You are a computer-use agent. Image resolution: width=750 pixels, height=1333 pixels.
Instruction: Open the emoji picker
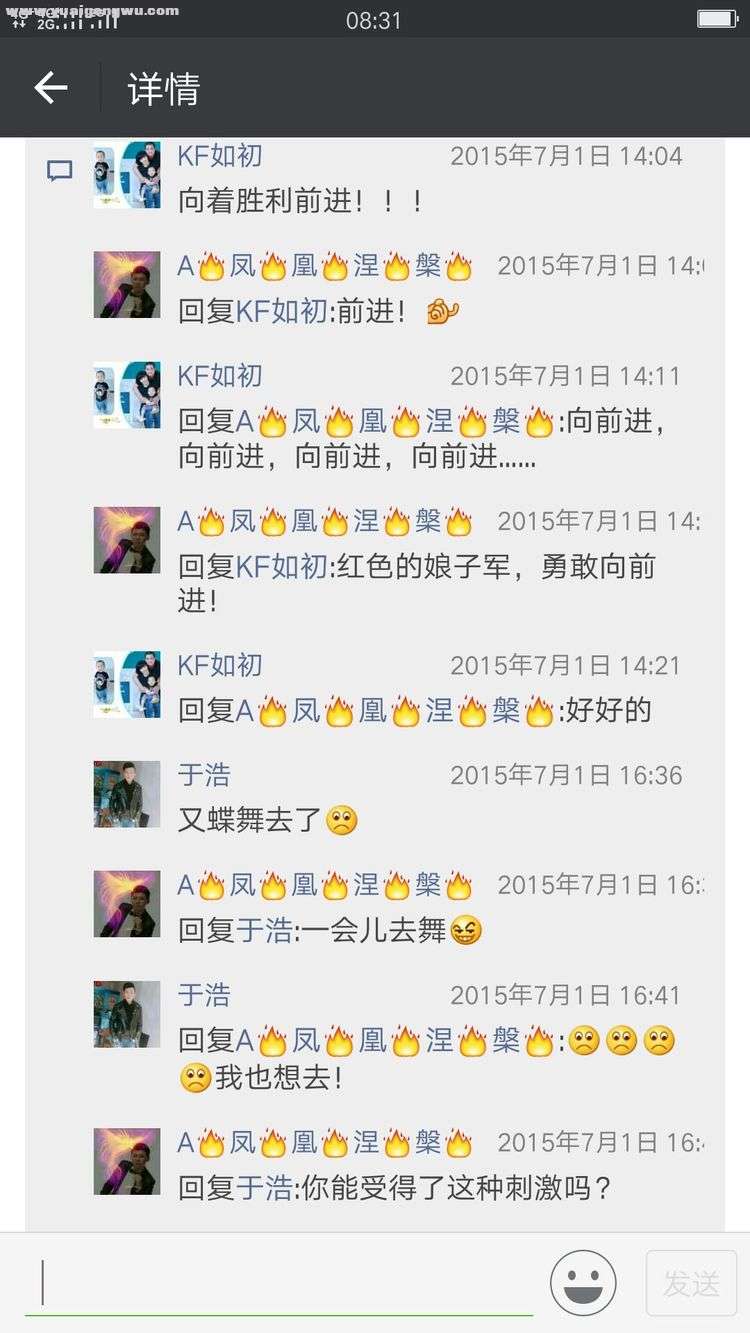[583, 1283]
